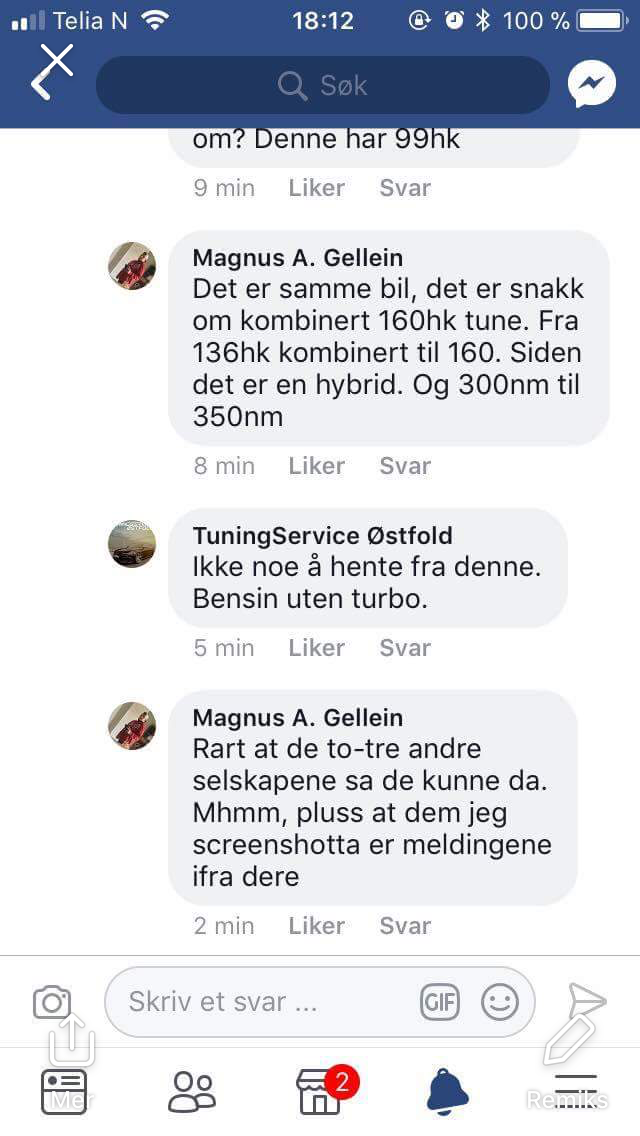The image size is (640, 1136).
Task: Send the reply with the arrow icon
Action: [x=586, y=1000]
